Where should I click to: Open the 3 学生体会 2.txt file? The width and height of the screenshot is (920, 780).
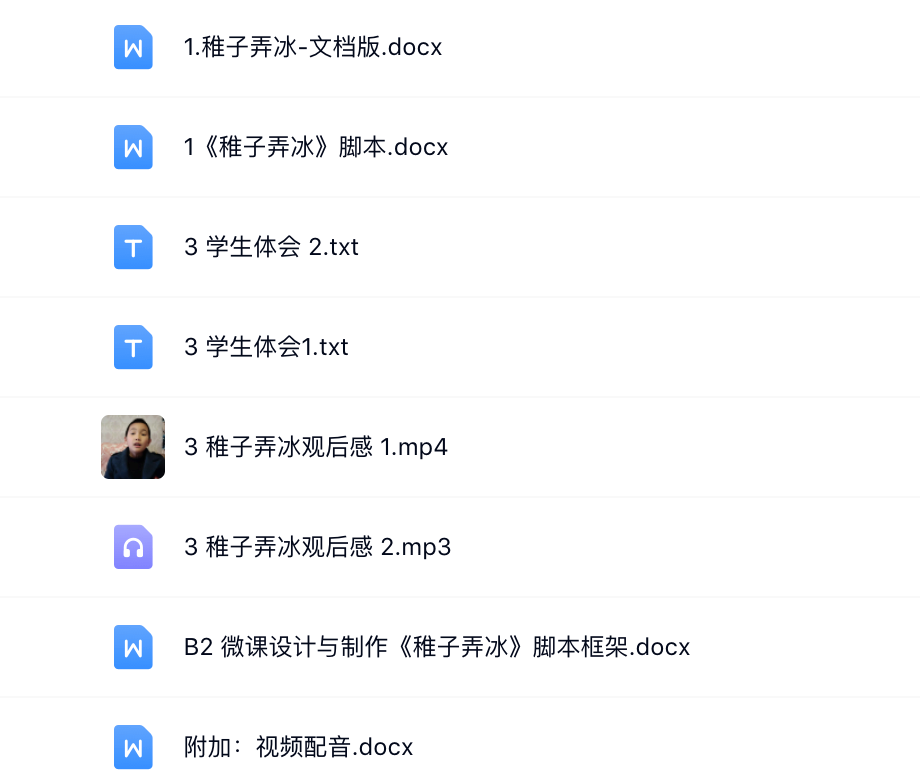tap(271, 247)
